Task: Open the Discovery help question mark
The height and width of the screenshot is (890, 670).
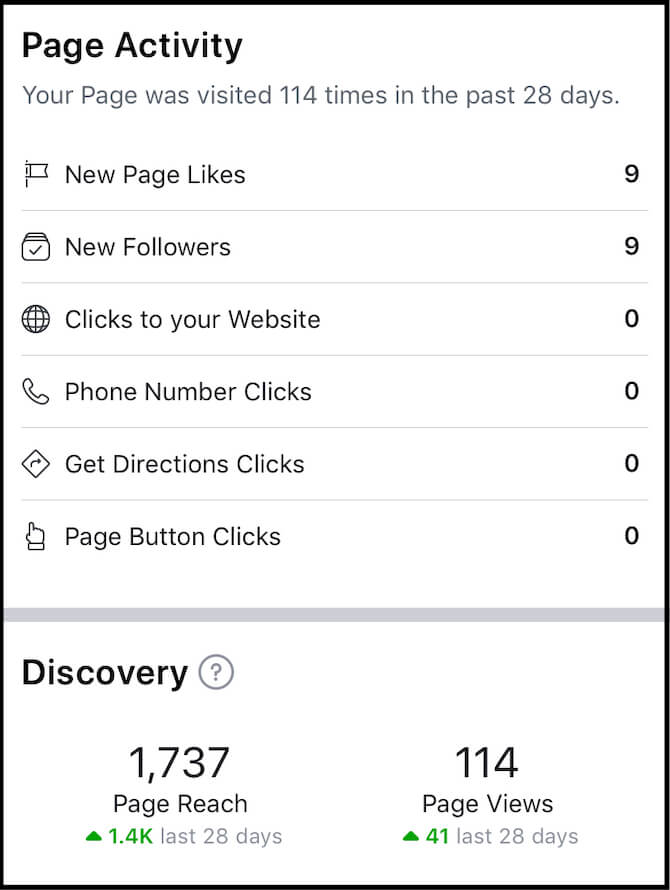Action: pos(216,672)
